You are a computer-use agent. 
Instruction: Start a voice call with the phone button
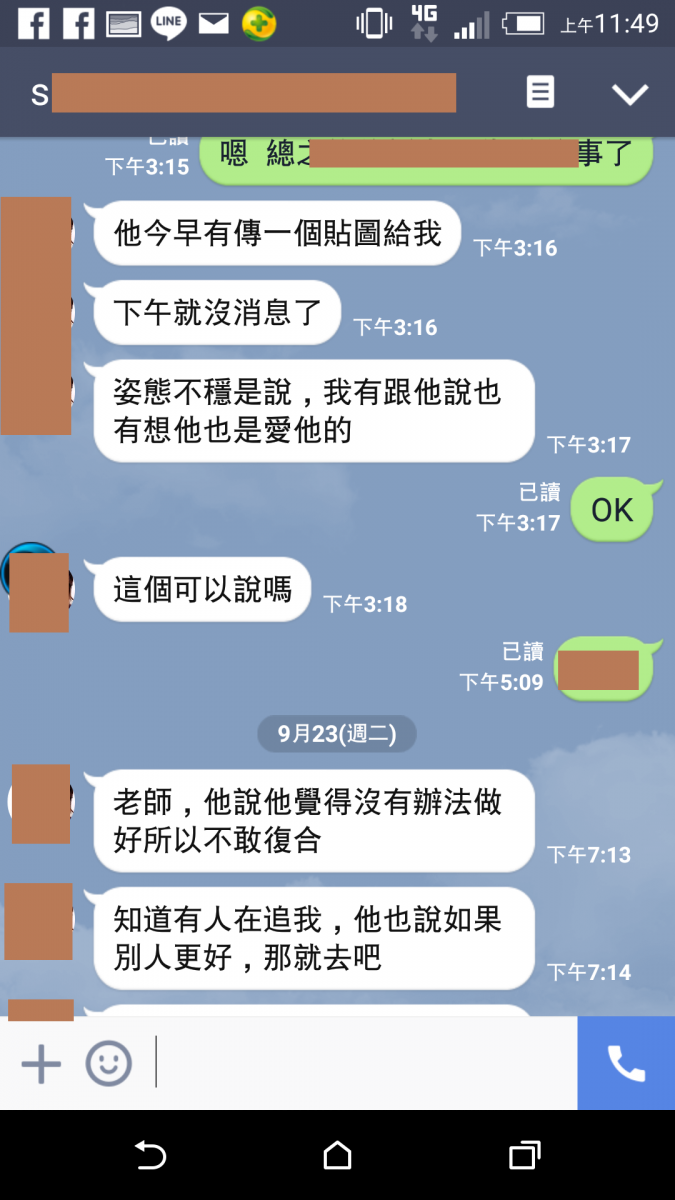tap(626, 1064)
